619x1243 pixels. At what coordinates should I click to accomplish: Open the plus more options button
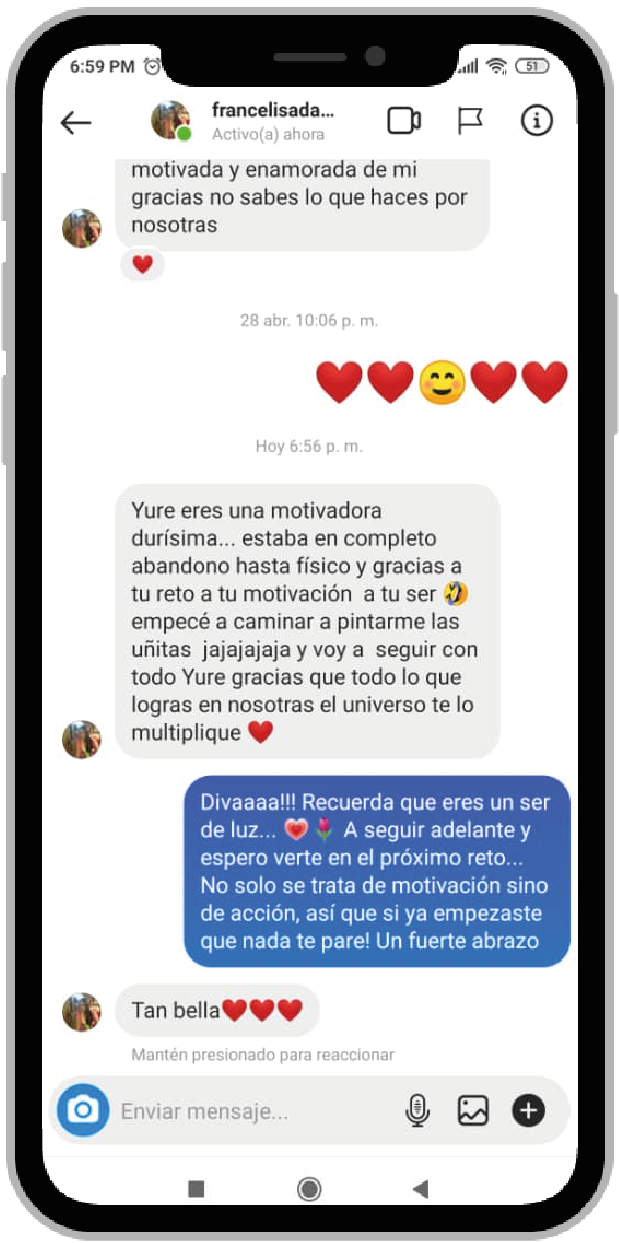529,1110
